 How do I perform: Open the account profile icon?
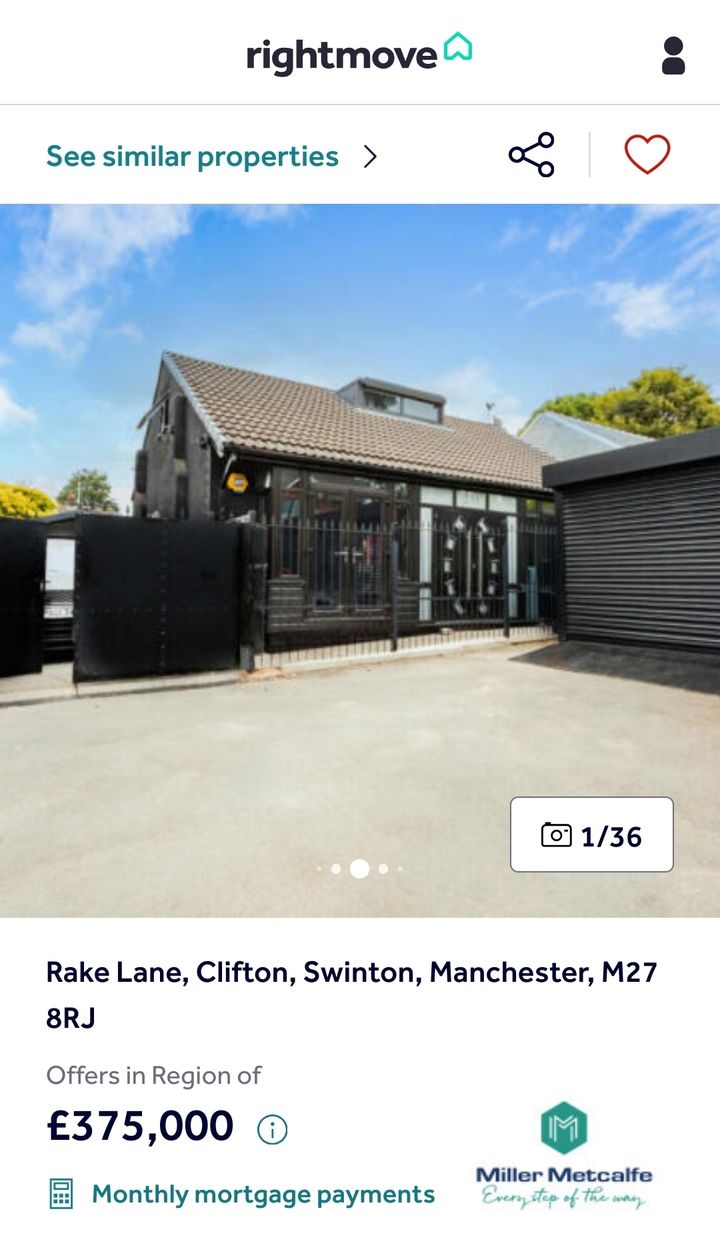point(673,55)
